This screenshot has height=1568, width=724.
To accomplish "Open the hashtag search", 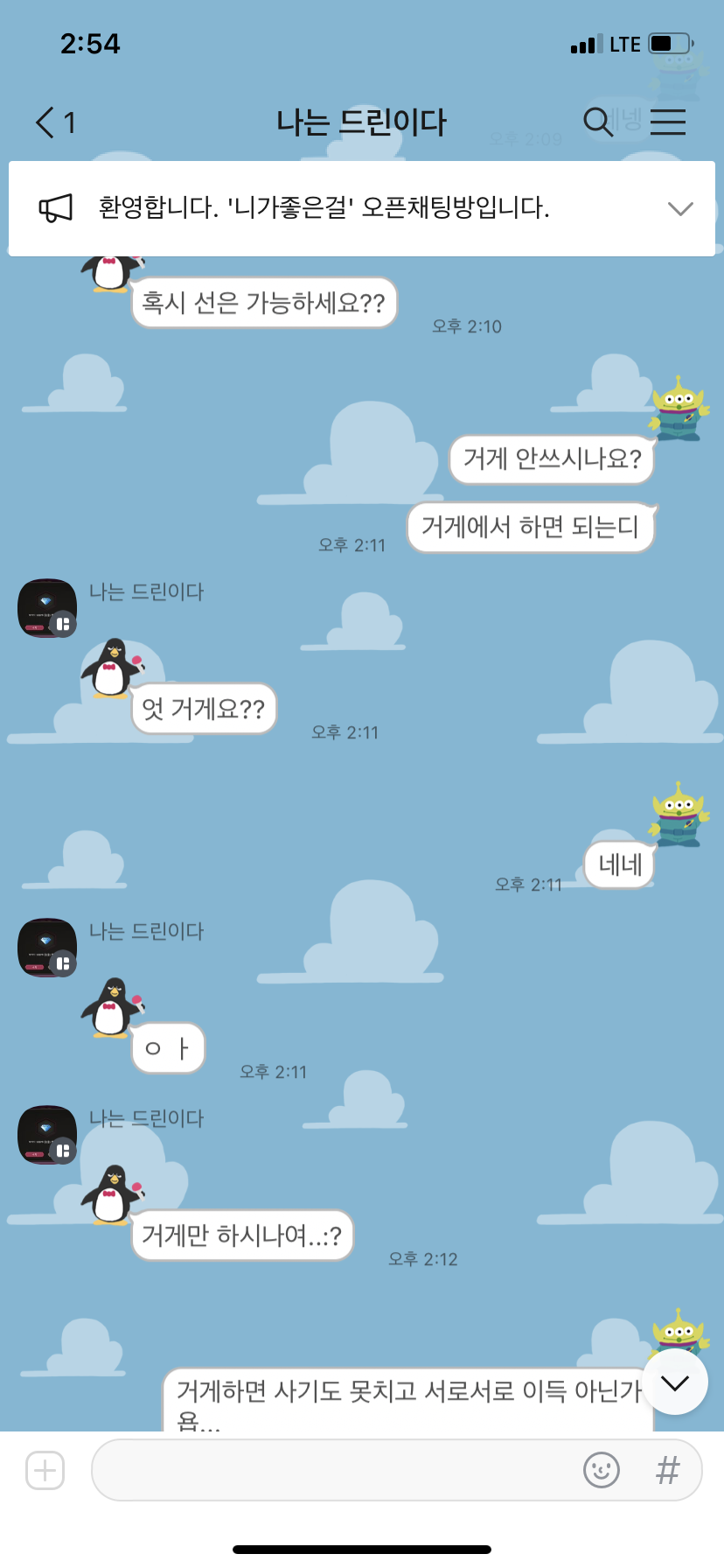I will tap(668, 1470).
